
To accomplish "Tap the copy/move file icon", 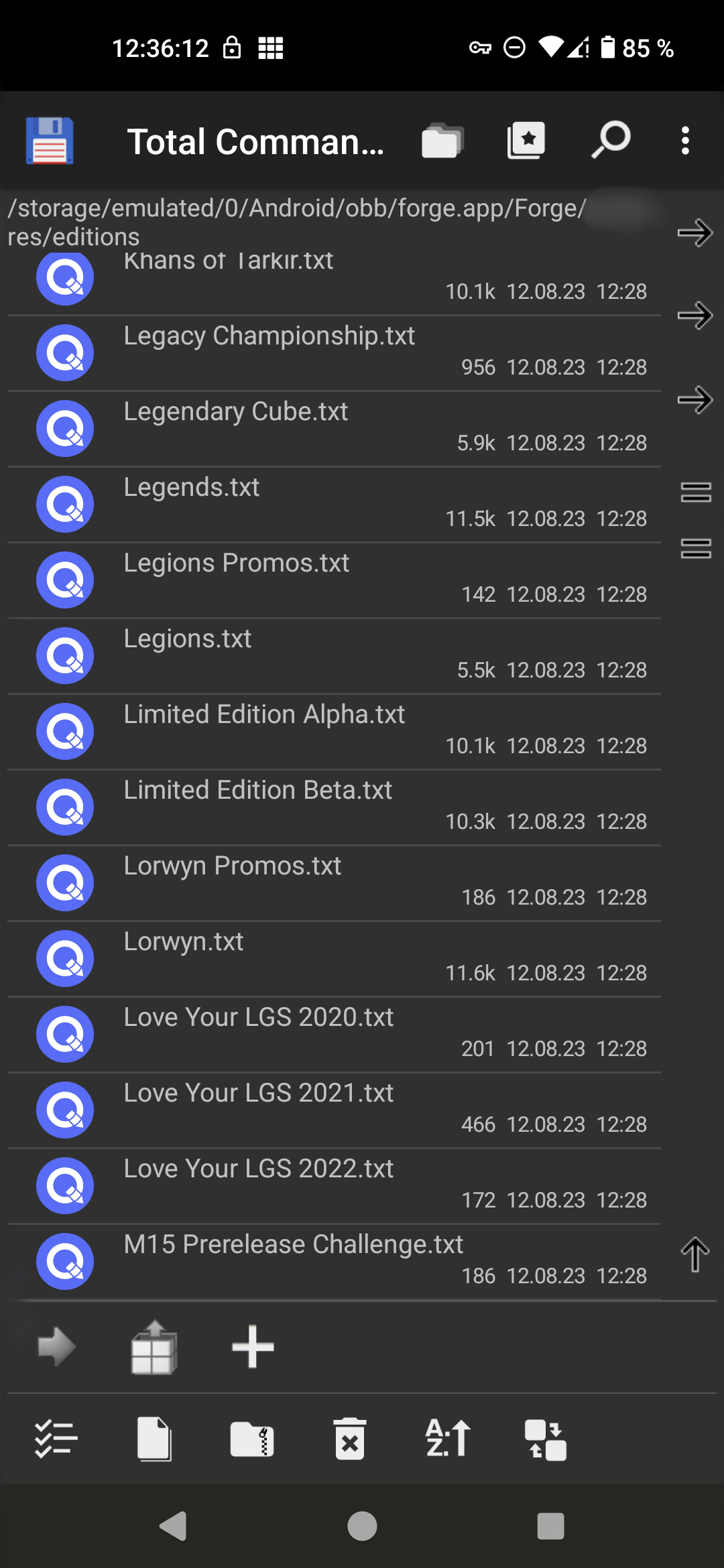I will click(154, 1439).
